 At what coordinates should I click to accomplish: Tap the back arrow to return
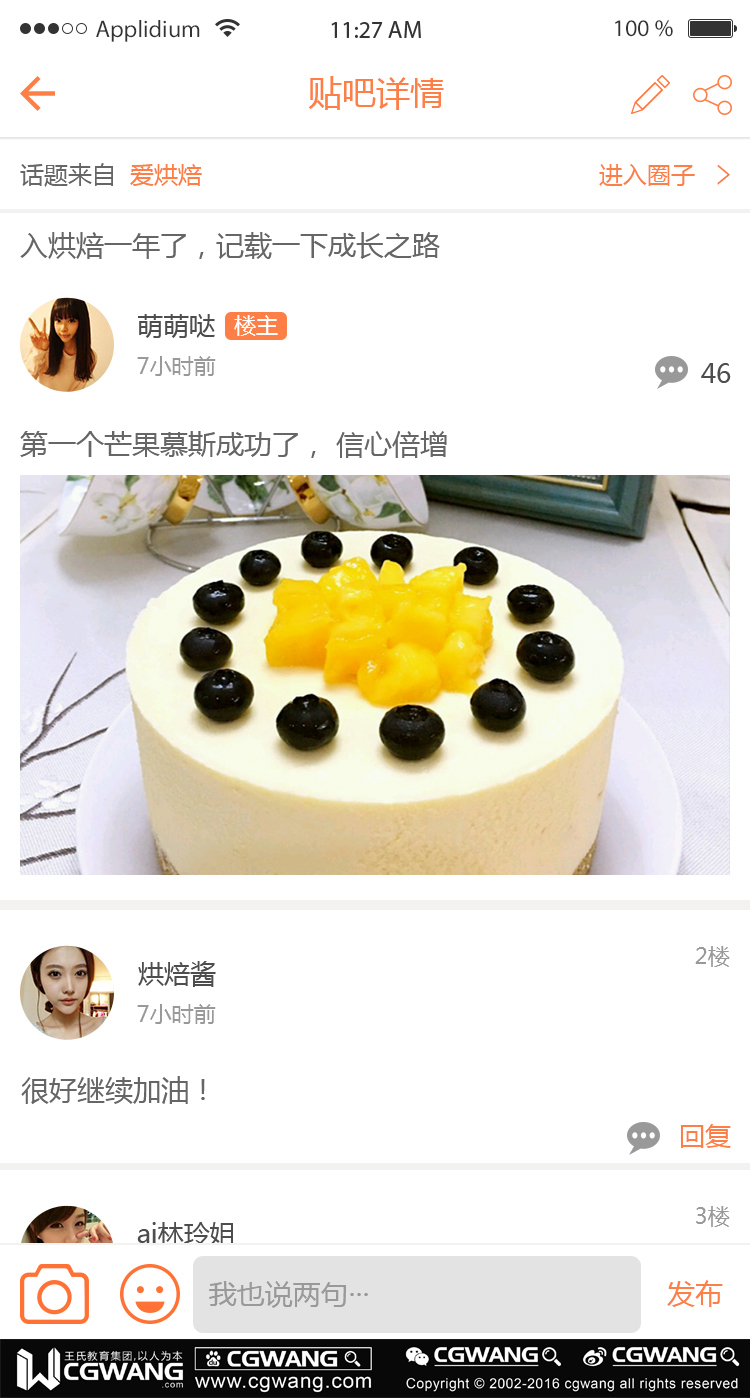(36, 93)
